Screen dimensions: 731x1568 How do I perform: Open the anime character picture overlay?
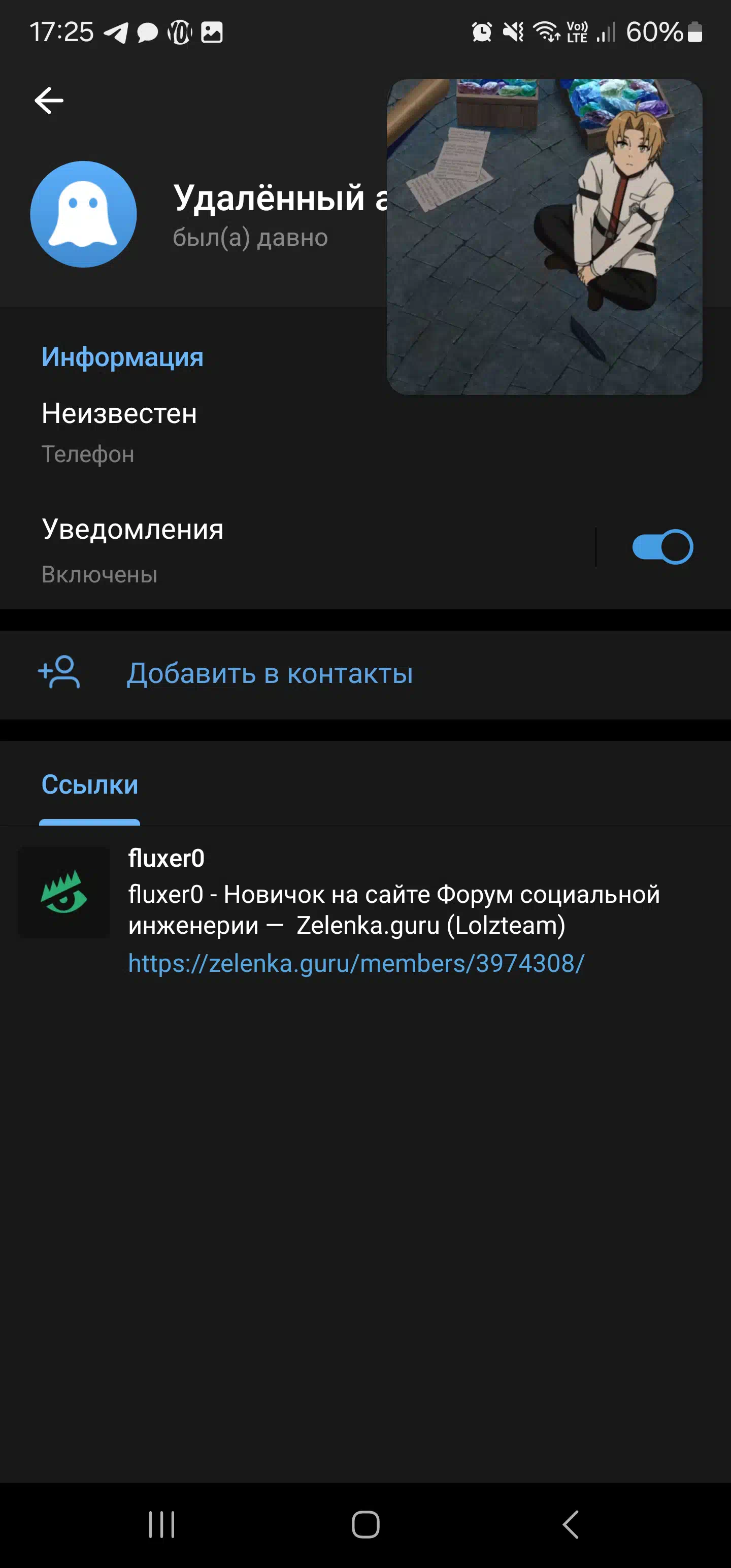(x=544, y=238)
